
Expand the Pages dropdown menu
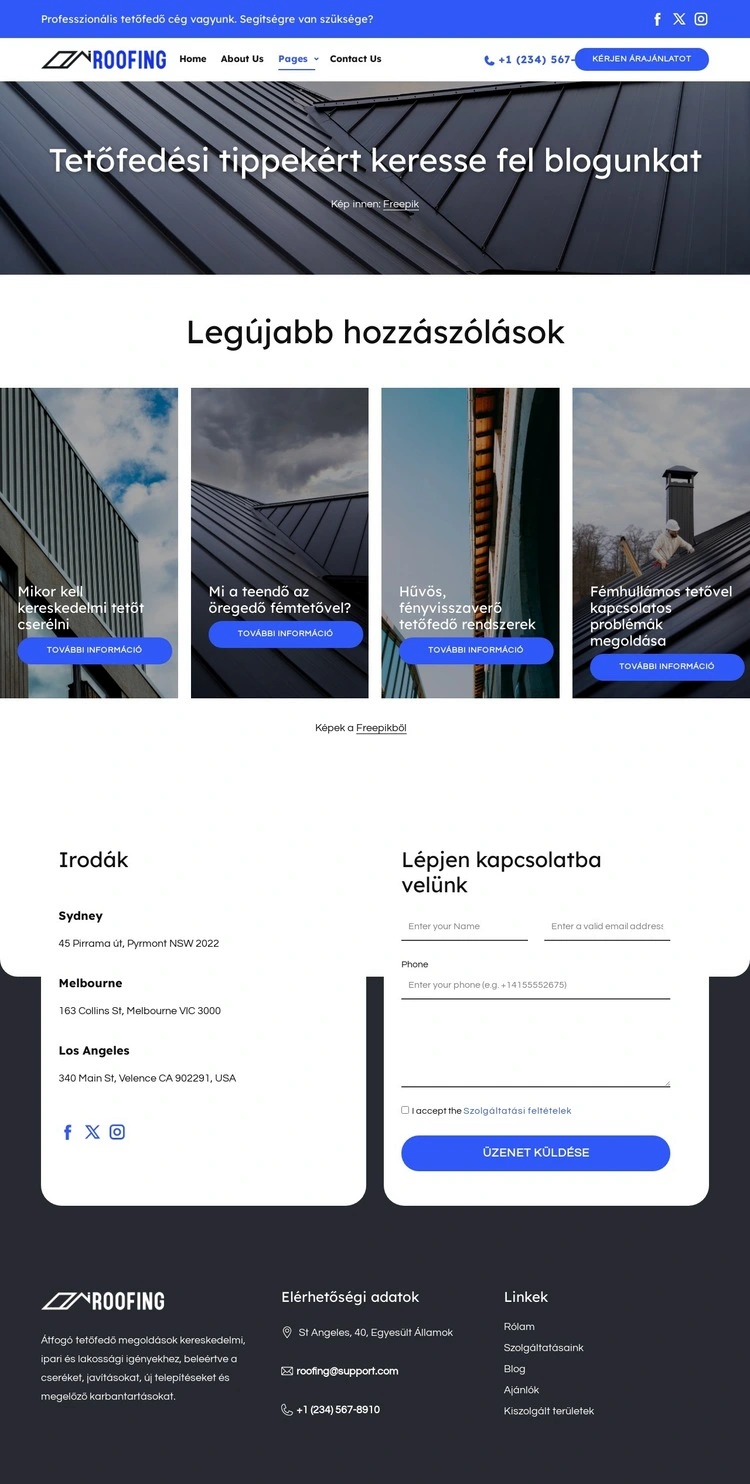coord(297,59)
